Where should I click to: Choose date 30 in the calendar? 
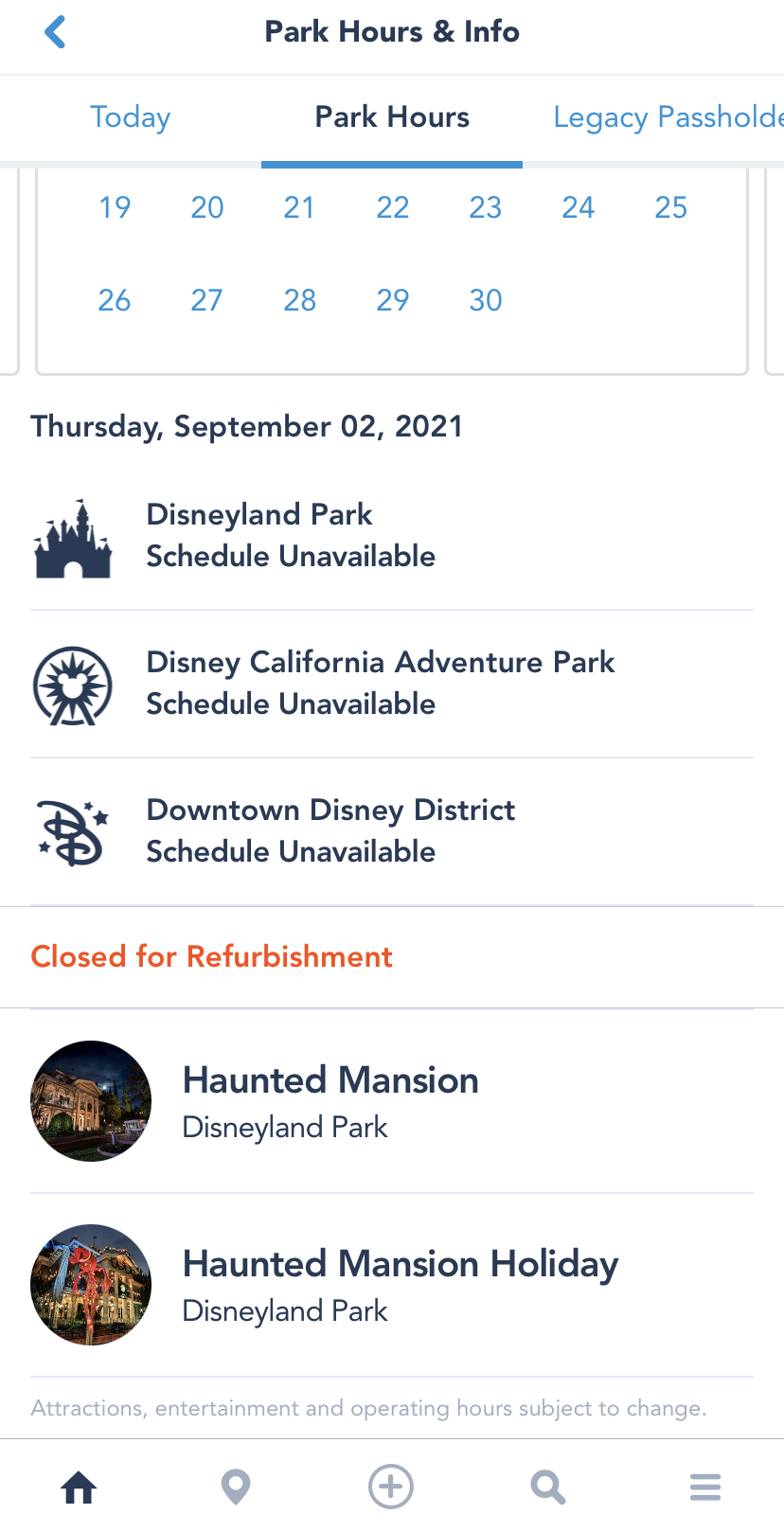[485, 300]
